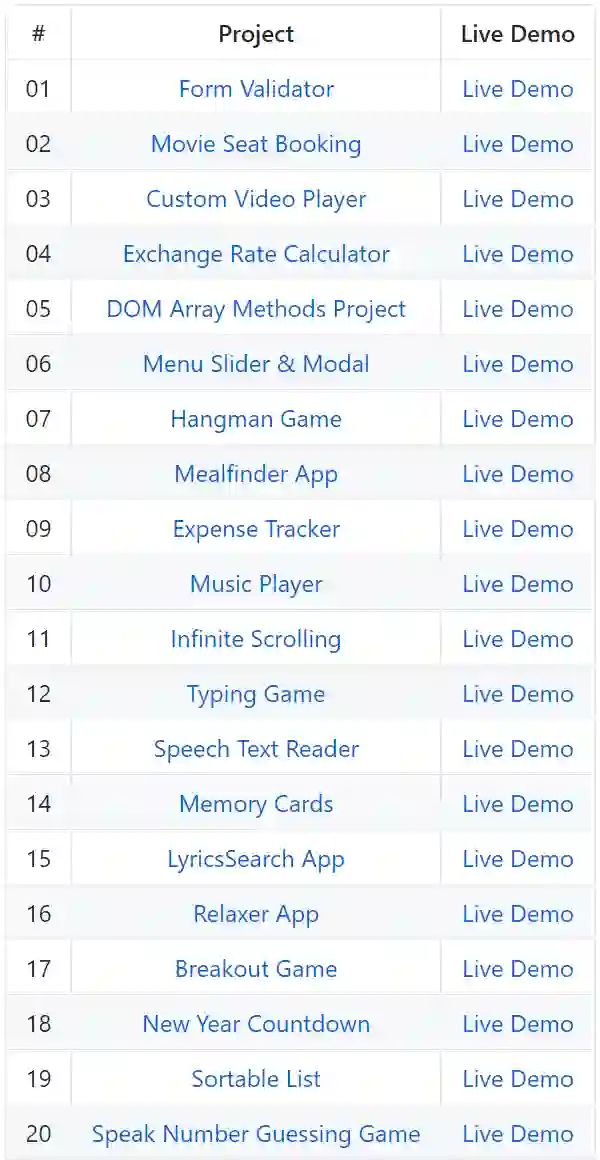Image resolution: width=600 pixels, height=1160 pixels.
Task: Open the New Year Countdown project
Action: click(256, 1024)
